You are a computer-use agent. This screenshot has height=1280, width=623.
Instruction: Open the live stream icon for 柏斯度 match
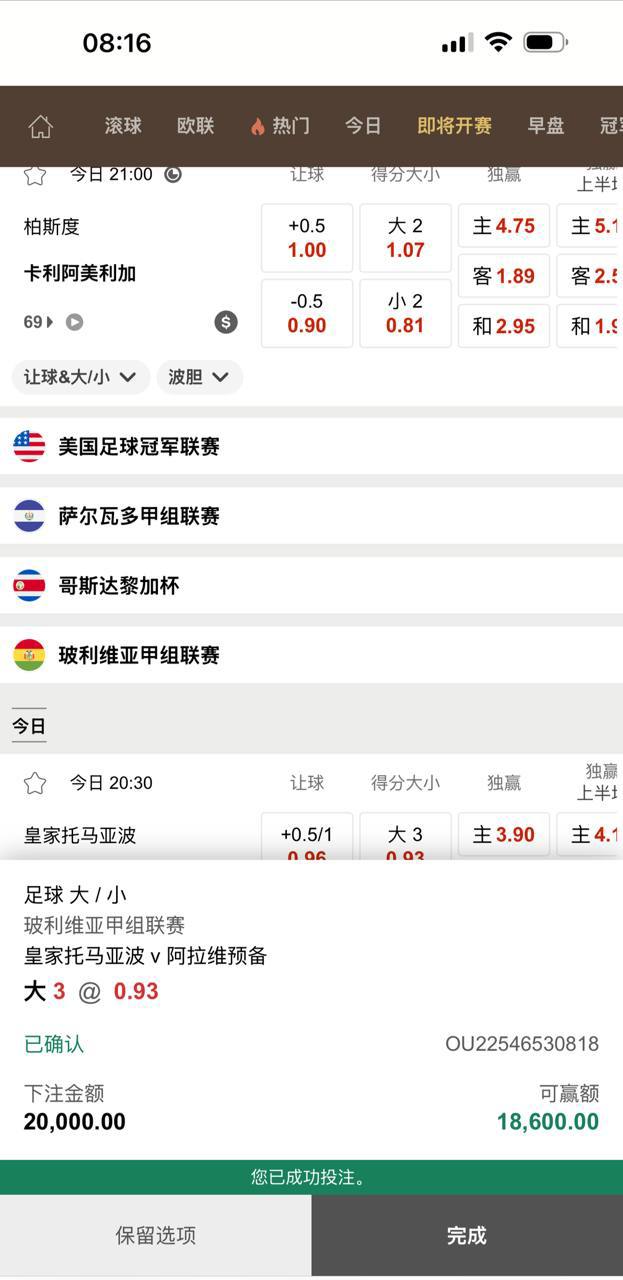coord(75,322)
